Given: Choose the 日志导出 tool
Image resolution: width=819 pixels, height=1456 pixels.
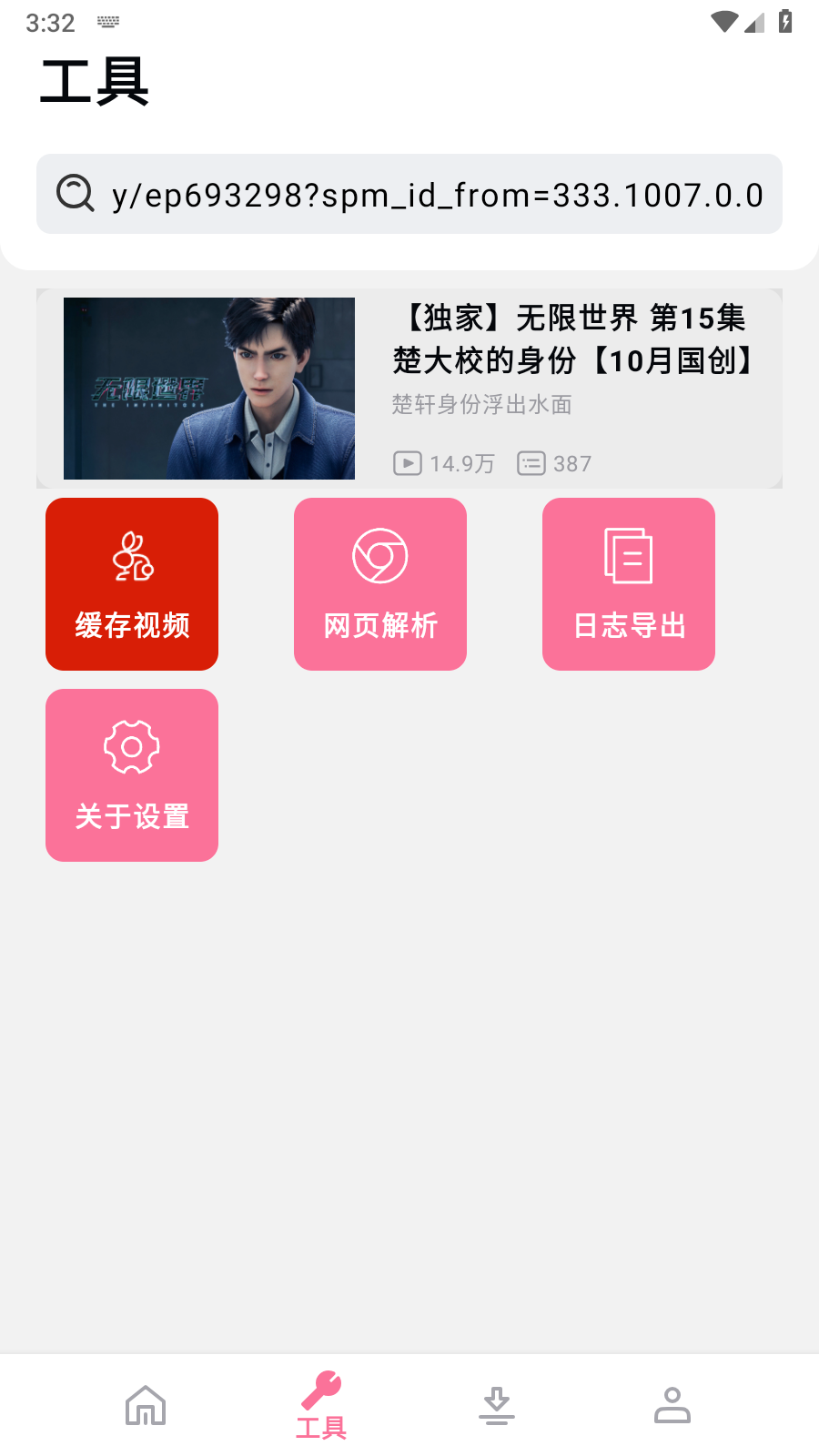Looking at the screenshot, I should click(x=629, y=584).
